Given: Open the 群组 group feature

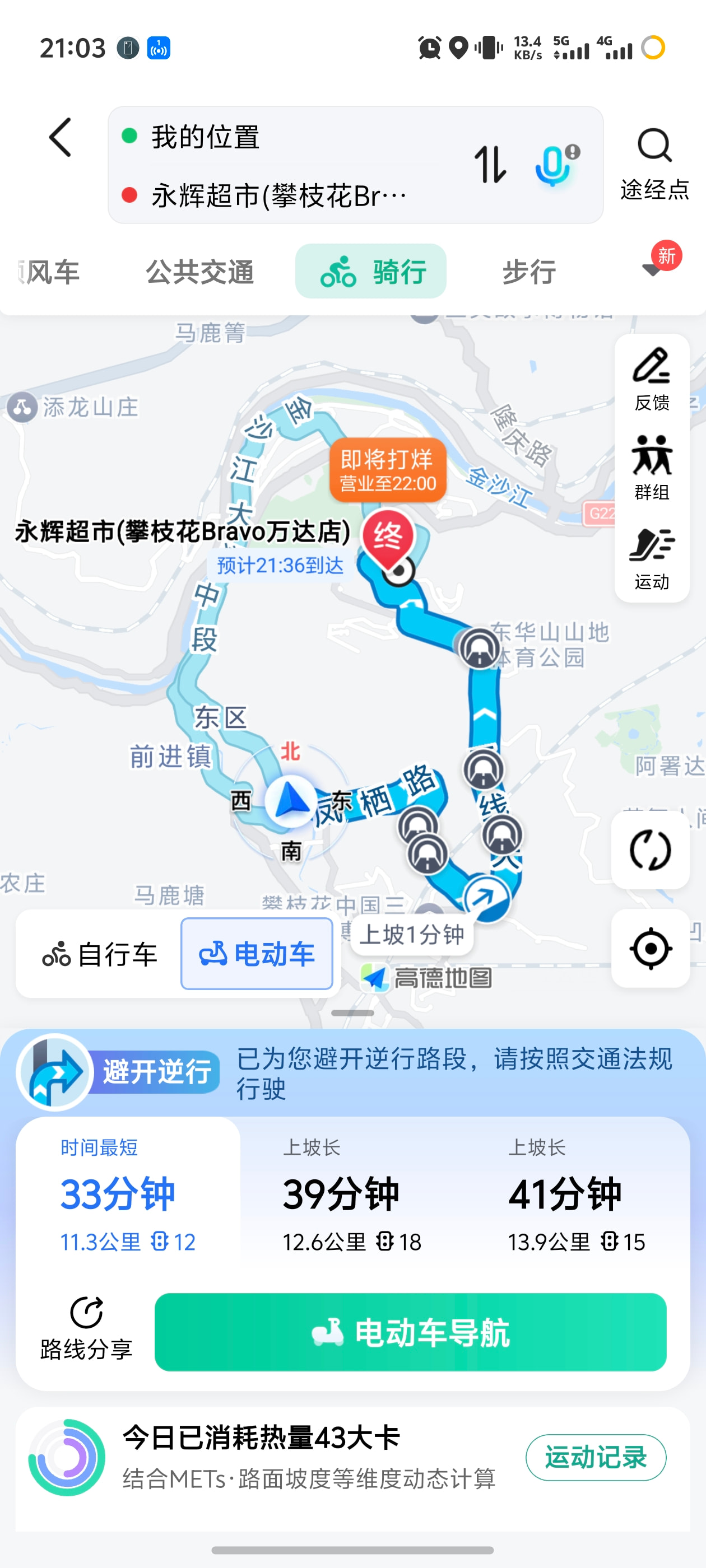Looking at the screenshot, I should click(652, 468).
